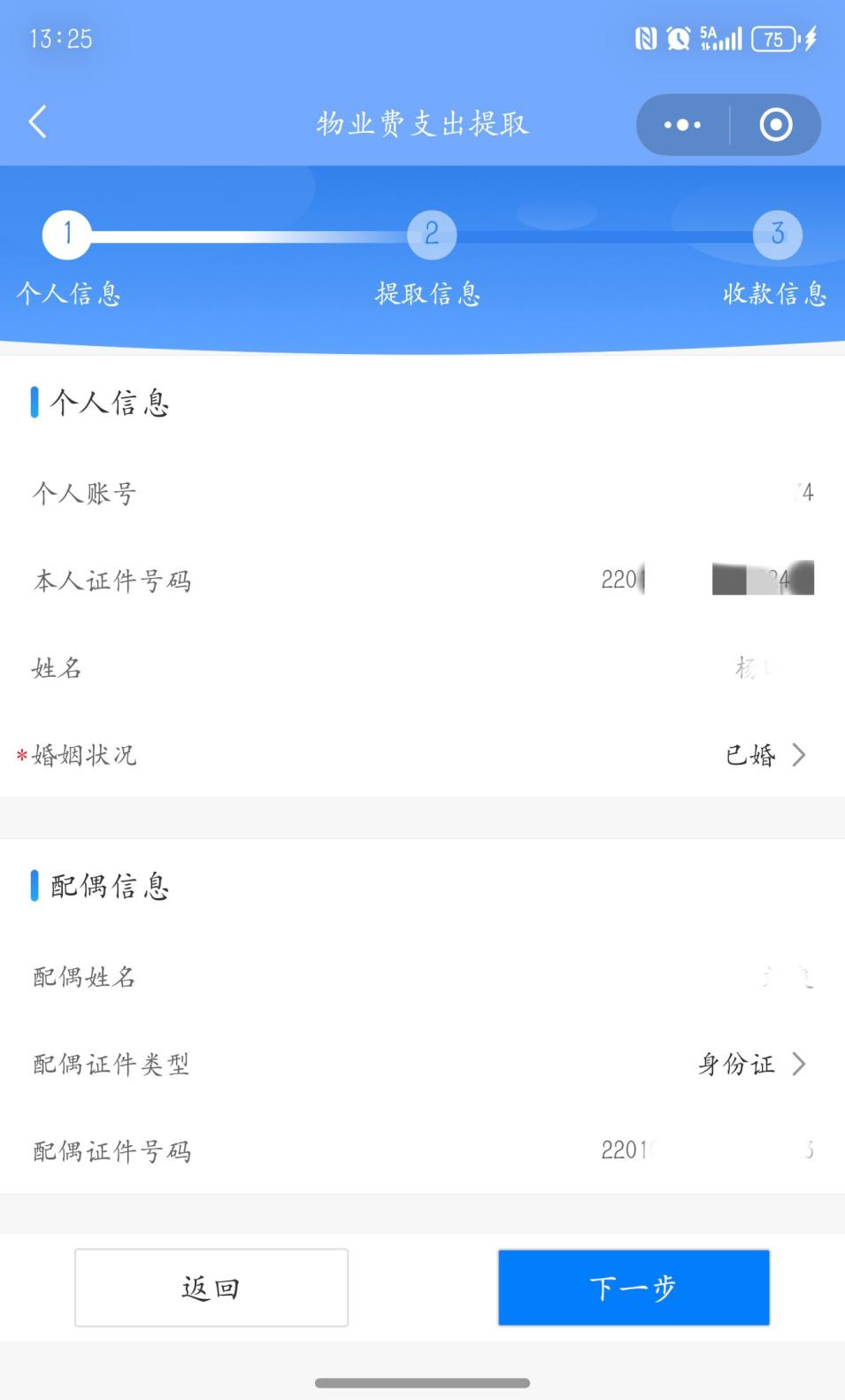Select a different 配偶证件类型
The image size is (845, 1400).
pyautogui.click(x=751, y=1064)
